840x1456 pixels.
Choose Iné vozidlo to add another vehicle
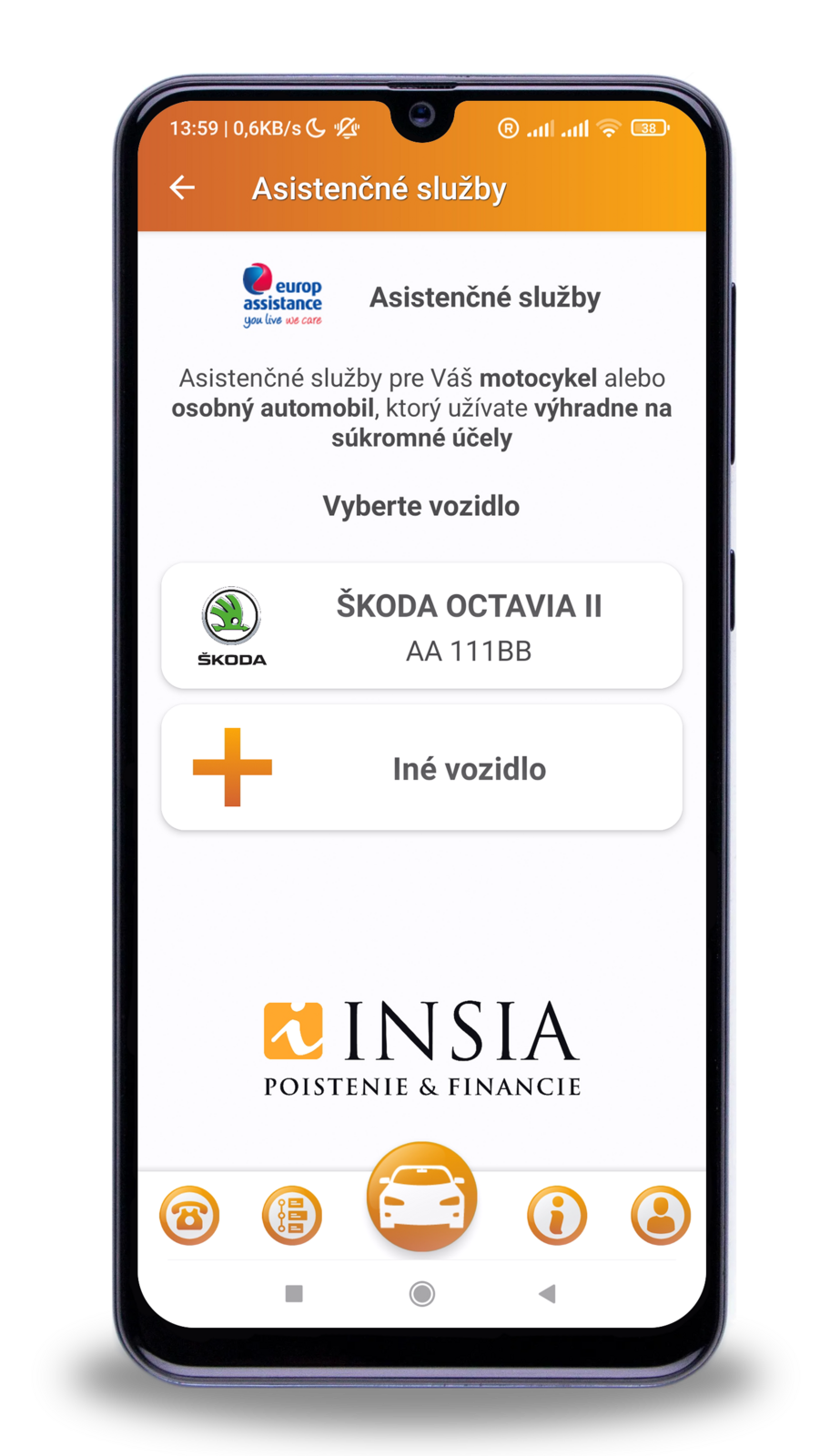coord(421,768)
